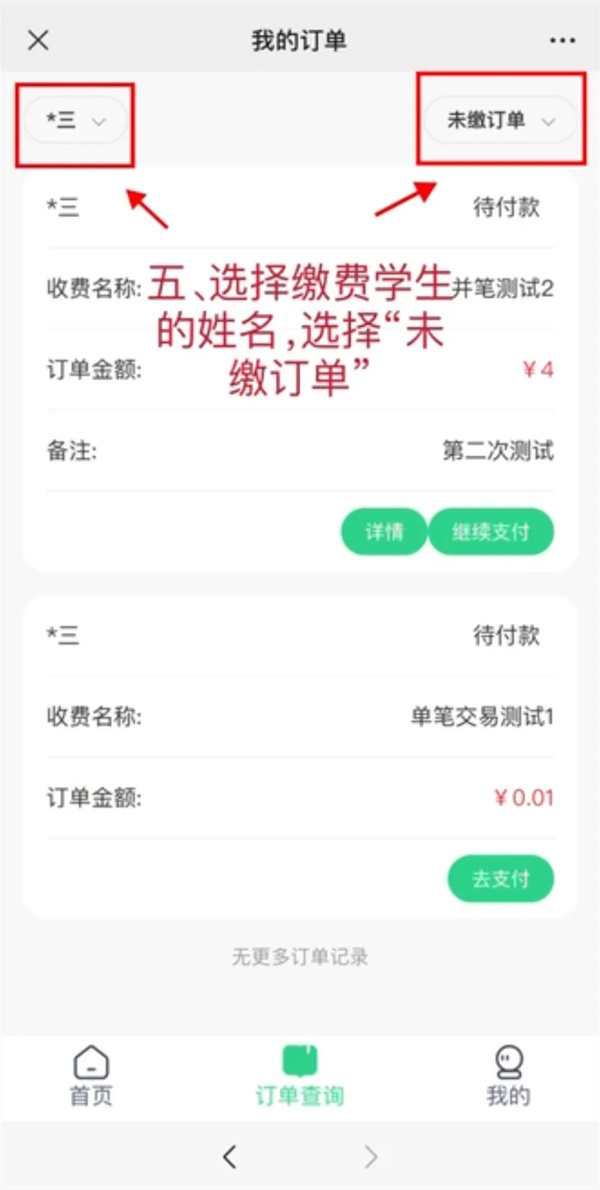
Task: Select the 订单查询 tab
Action: point(300,1076)
